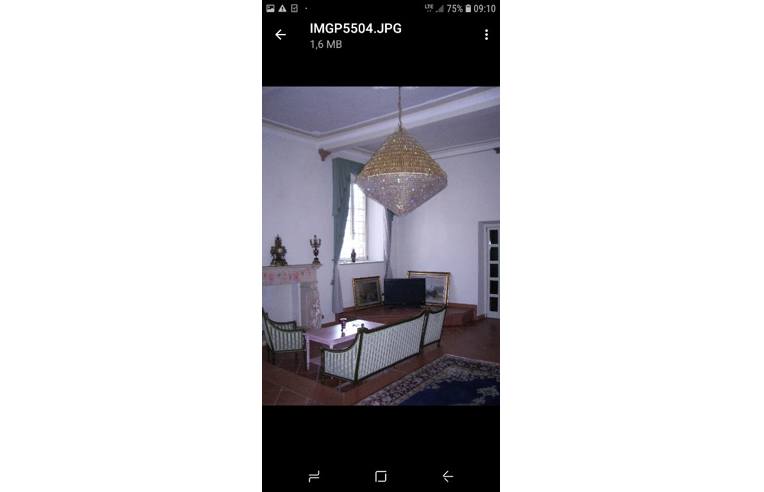This screenshot has width=764, height=492.
Task: Open the three-dot overflow menu
Action: [x=486, y=35]
